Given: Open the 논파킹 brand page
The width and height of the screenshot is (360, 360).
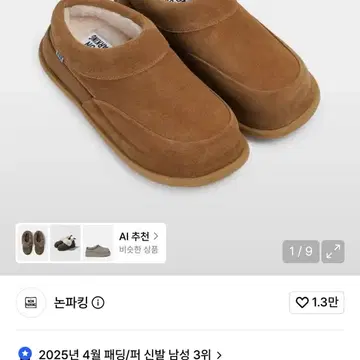Looking at the screenshot, I should point(71,303).
